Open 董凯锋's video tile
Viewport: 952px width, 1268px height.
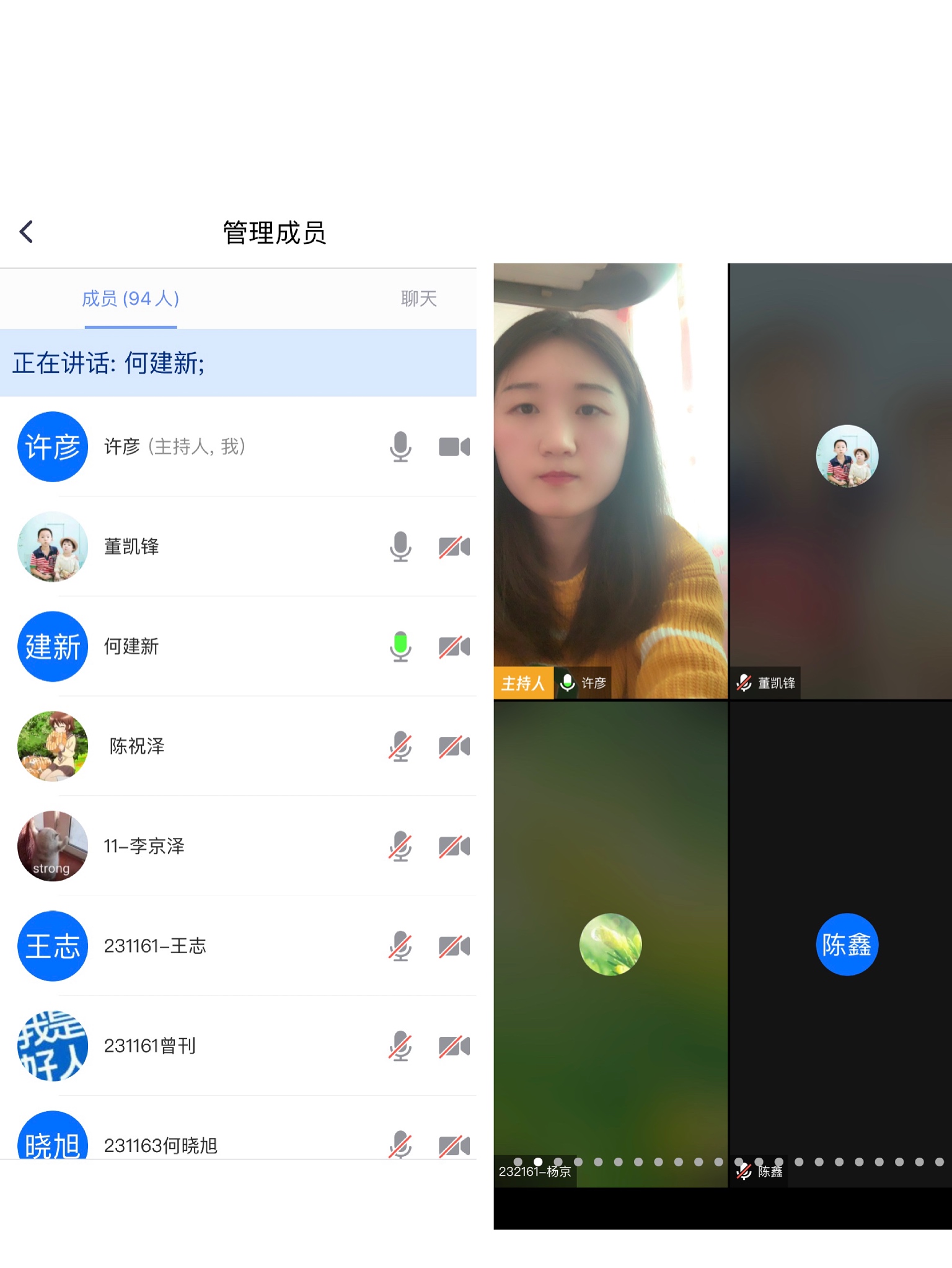(x=840, y=480)
